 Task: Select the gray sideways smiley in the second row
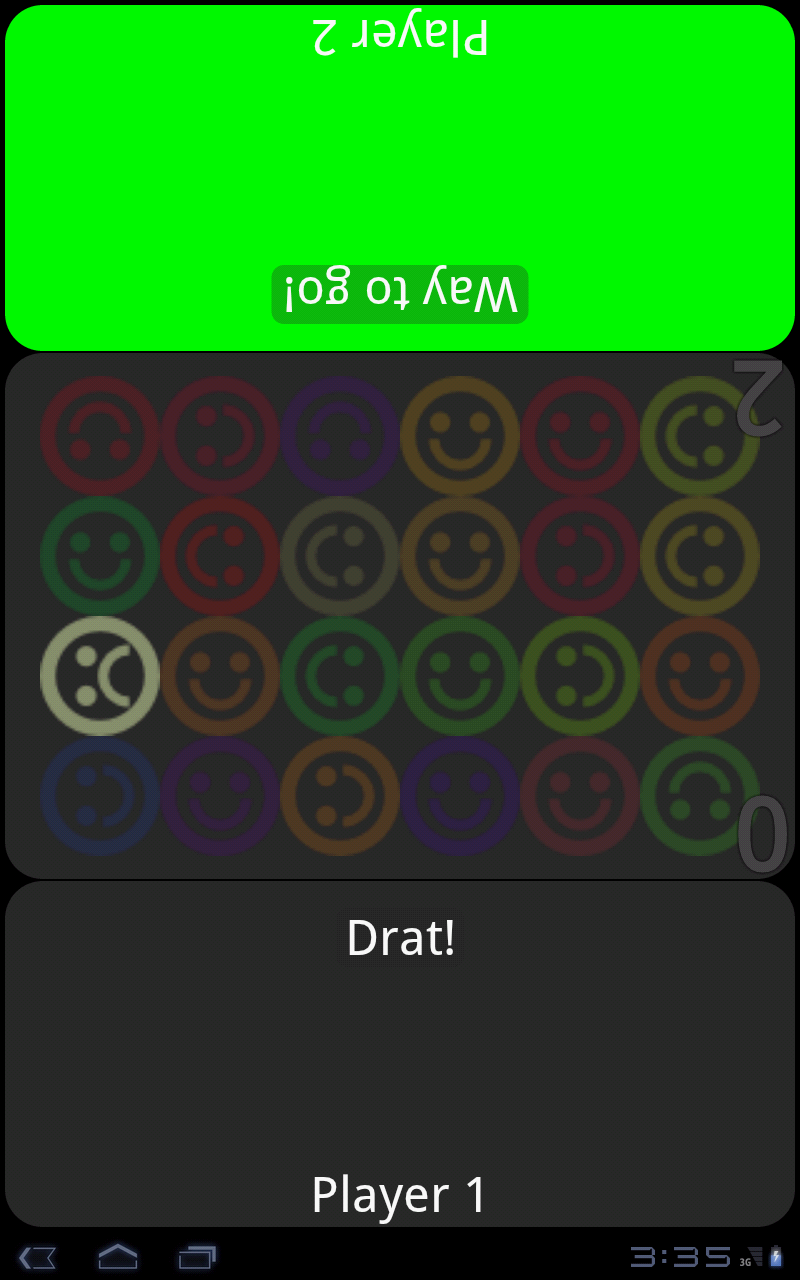coord(339,557)
